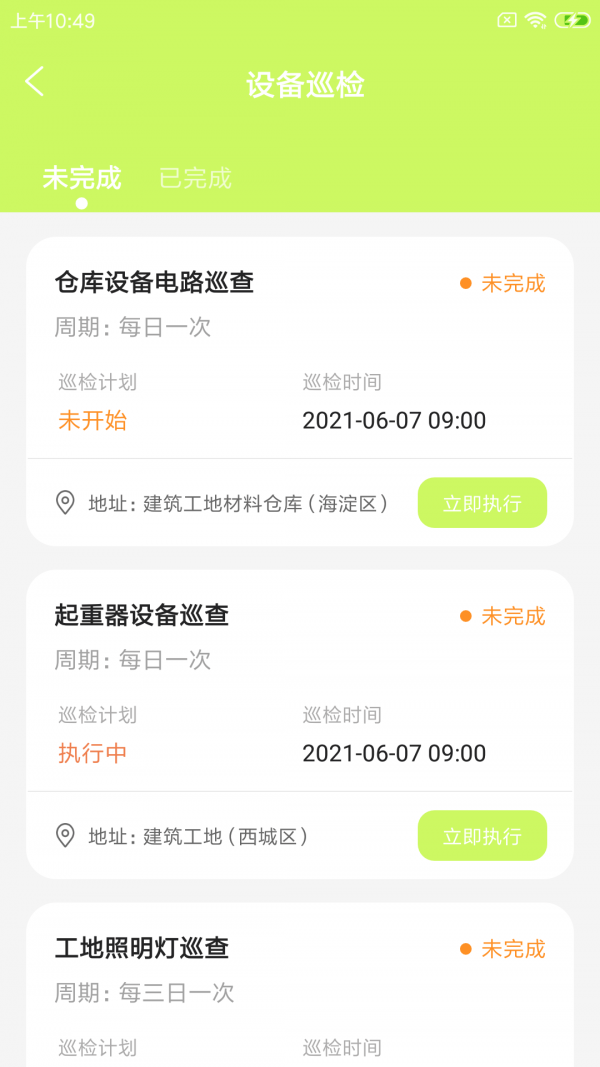Tap 立即执行 for 起重器设备巡查
This screenshot has width=600, height=1067.
pos(482,836)
